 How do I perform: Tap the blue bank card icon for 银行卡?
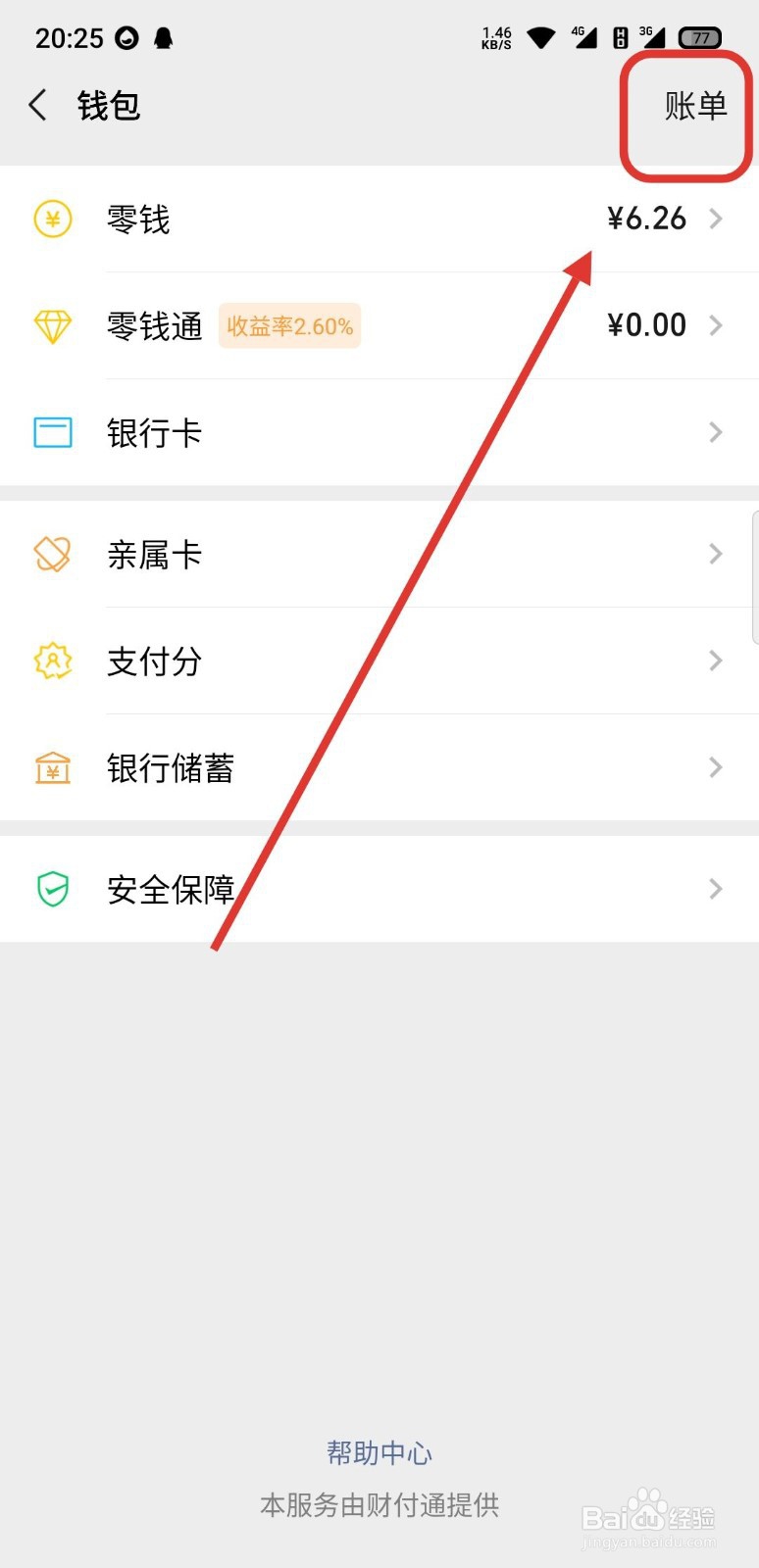[x=52, y=431]
